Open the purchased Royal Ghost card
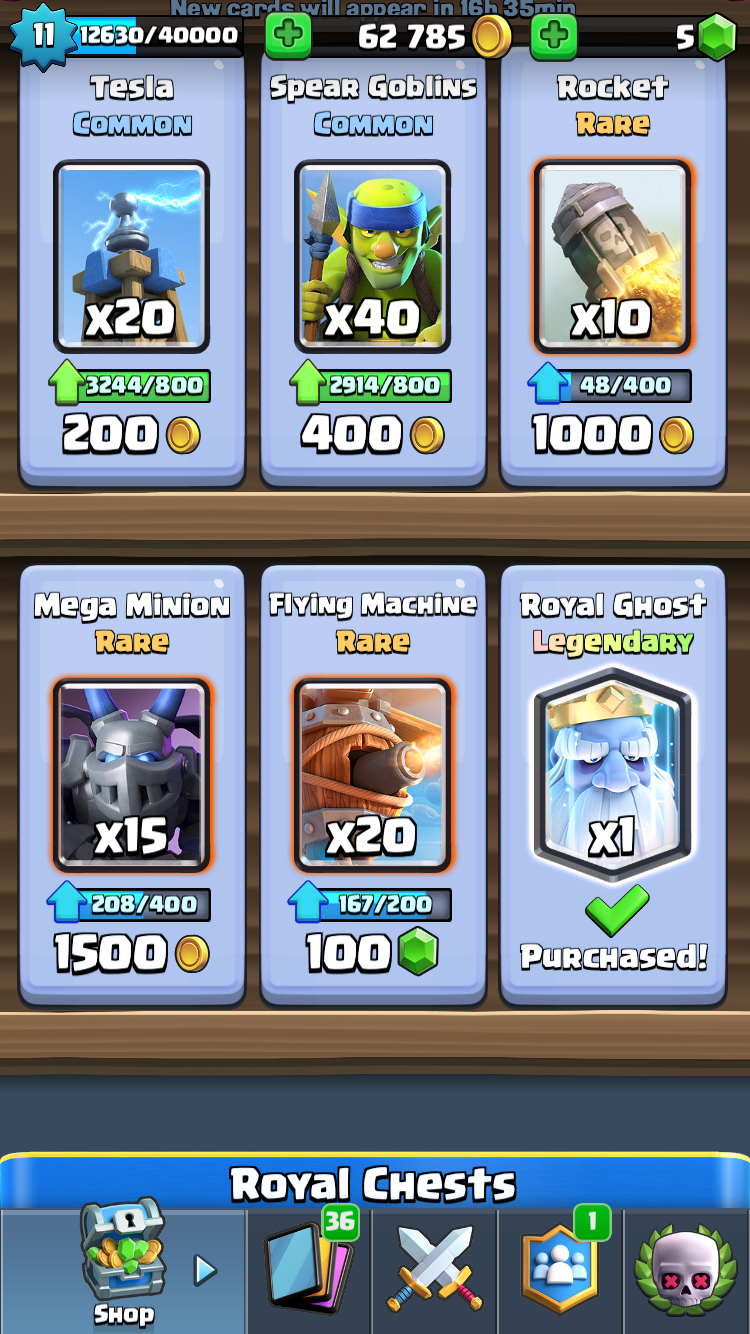 click(613, 786)
